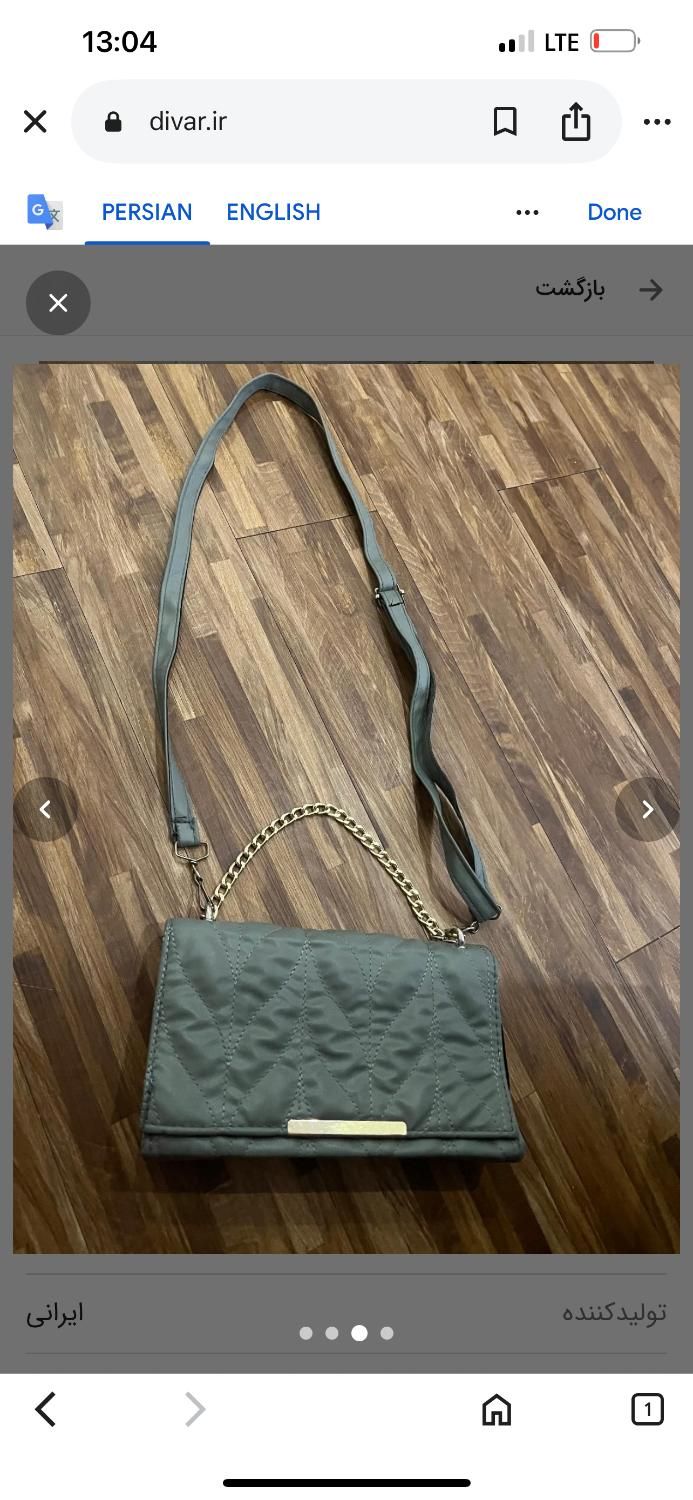Image resolution: width=693 pixels, height=1500 pixels.
Task: Show the previous photo
Action: pos(45,810)
